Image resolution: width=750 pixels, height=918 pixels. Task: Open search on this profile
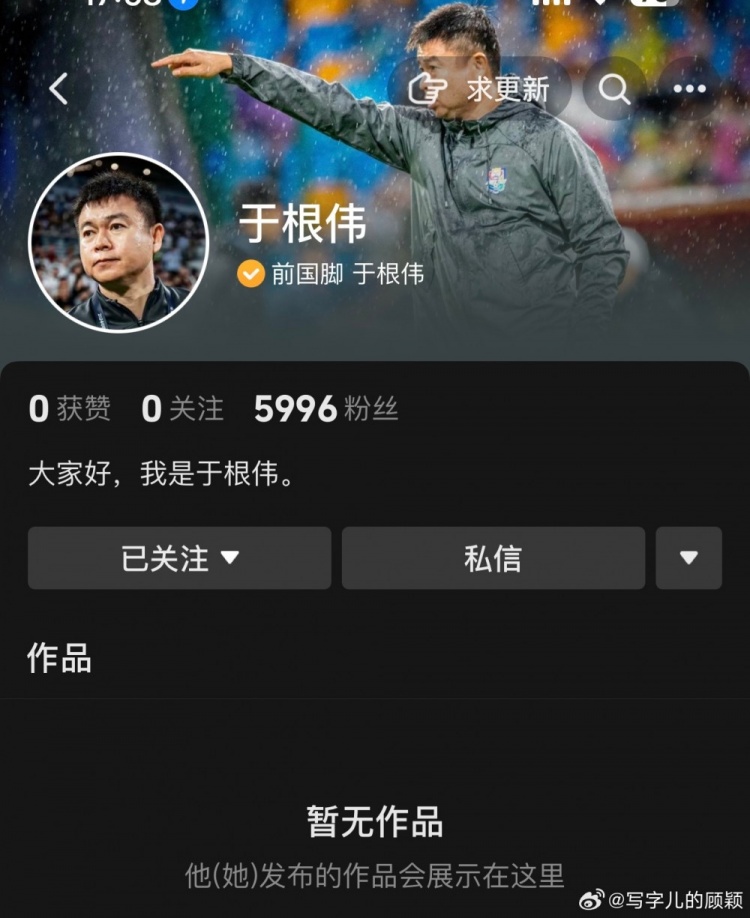coord(614,89)
